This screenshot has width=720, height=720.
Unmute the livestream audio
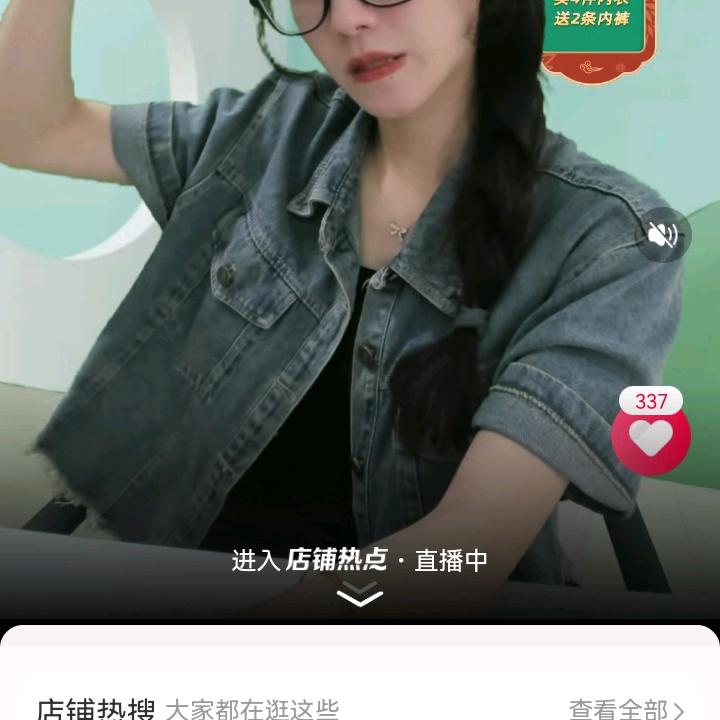click(663, 235)
